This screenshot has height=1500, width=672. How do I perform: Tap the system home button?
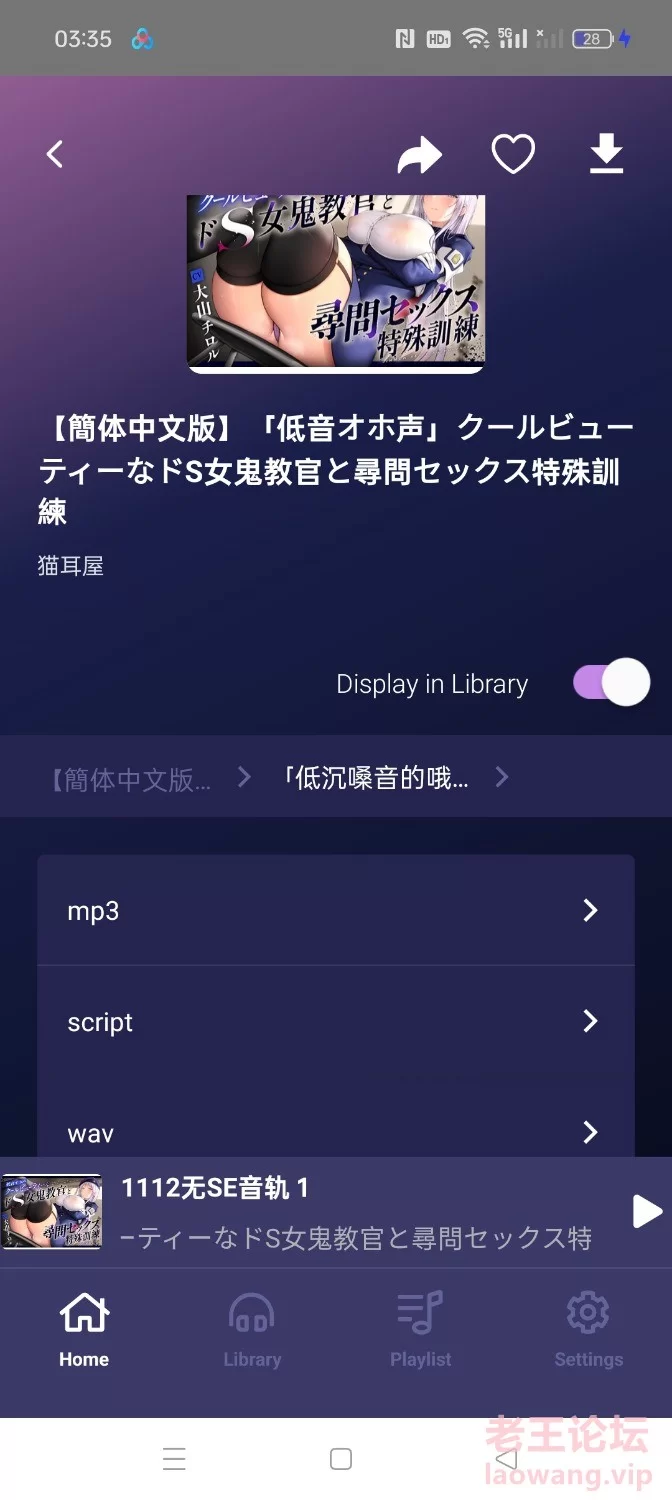341,1459
